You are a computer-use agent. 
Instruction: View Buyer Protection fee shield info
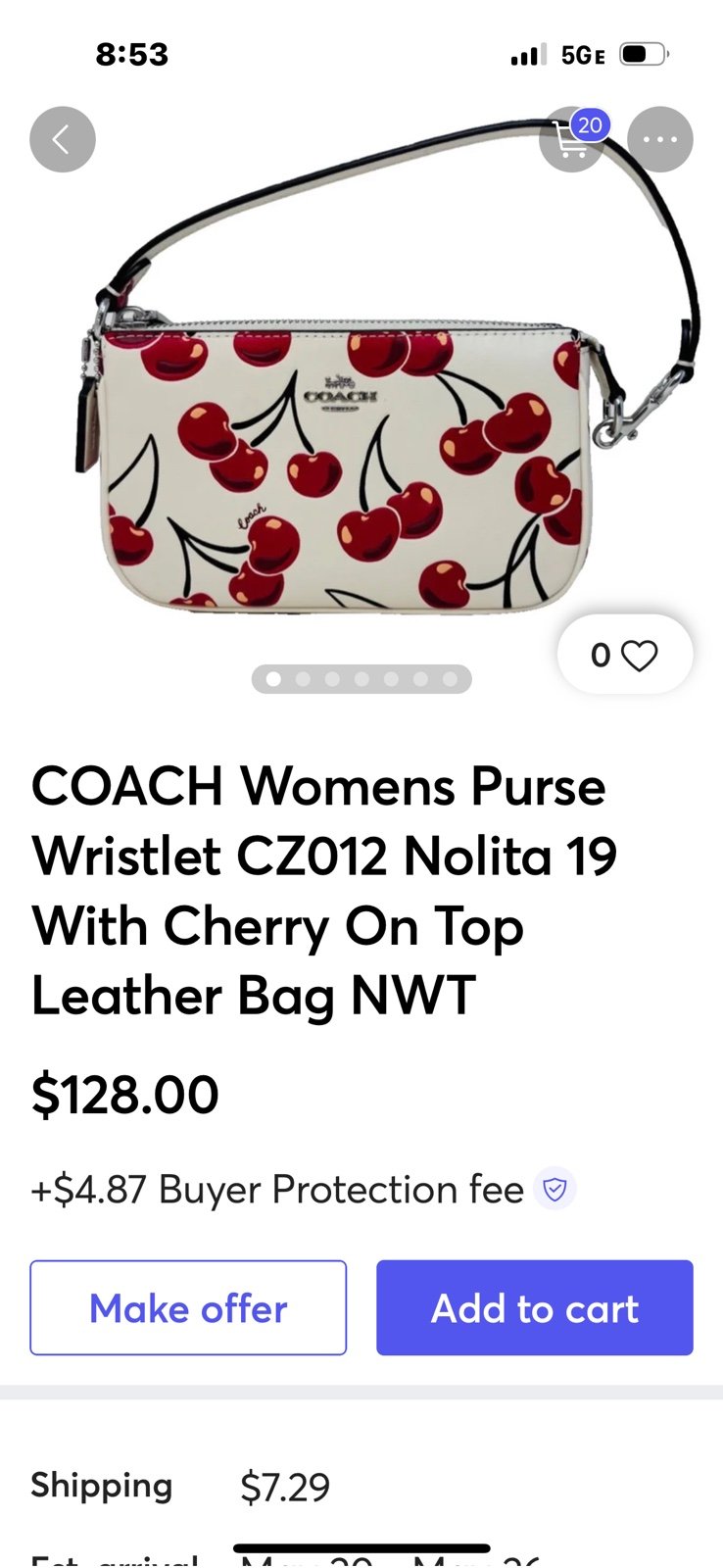pos(555,1190)
